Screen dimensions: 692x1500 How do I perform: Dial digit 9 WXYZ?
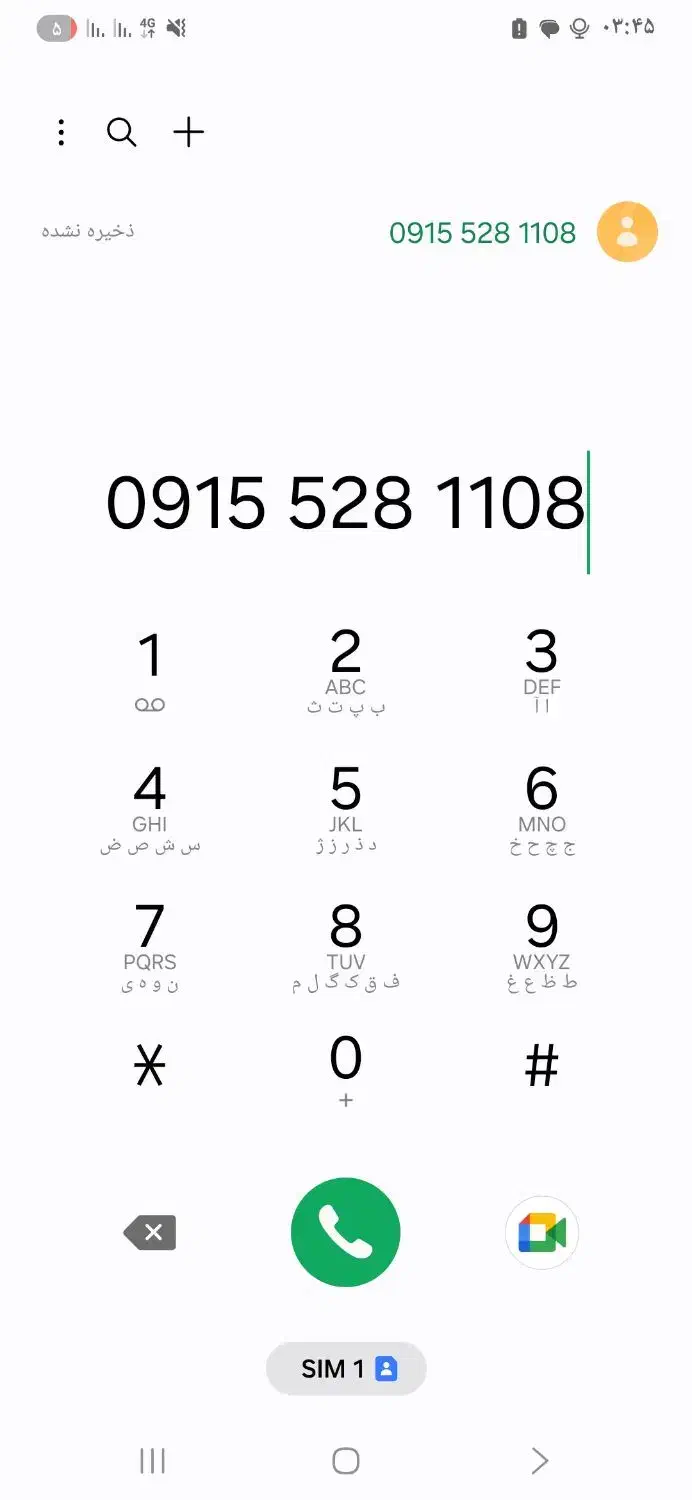[541, 945]
